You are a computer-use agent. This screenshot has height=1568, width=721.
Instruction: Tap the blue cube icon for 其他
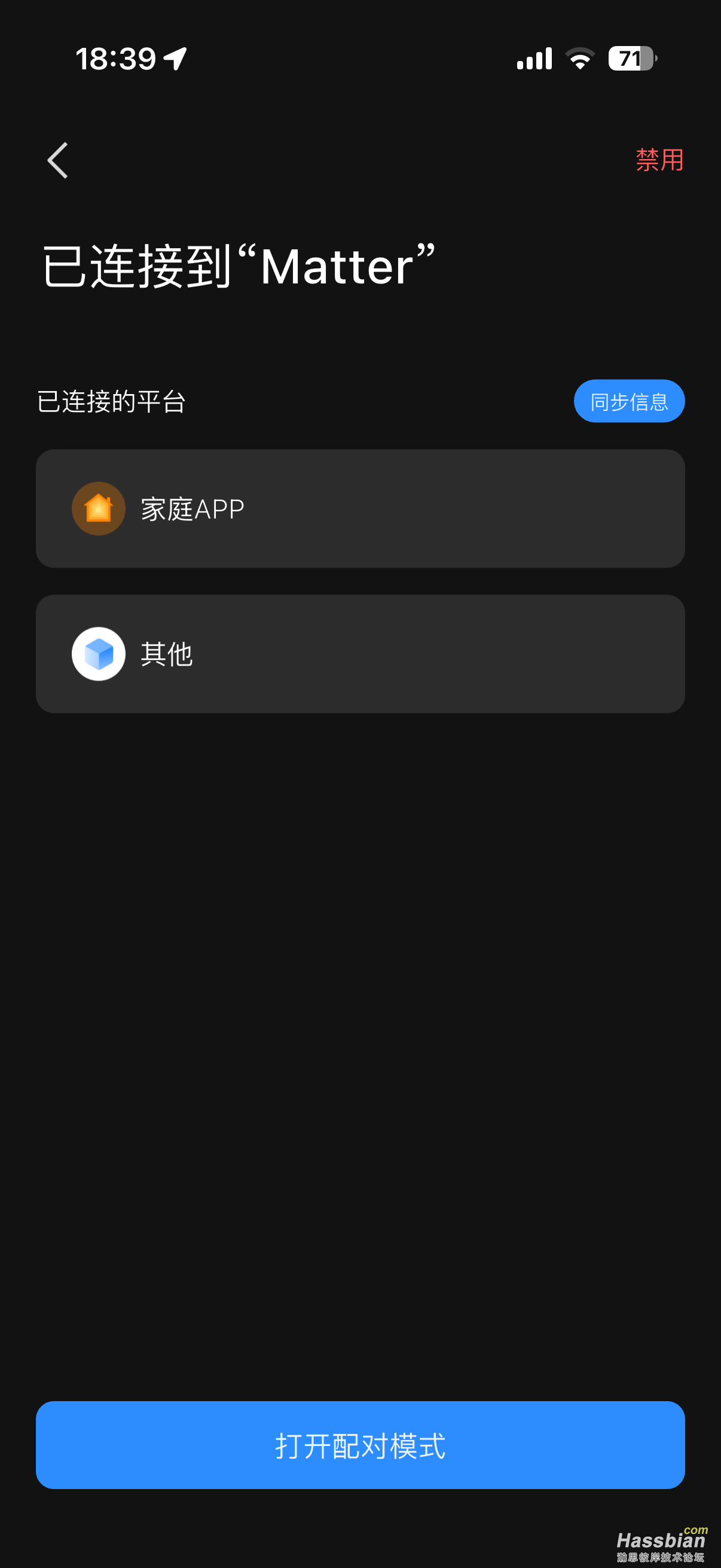coord(99,652)
